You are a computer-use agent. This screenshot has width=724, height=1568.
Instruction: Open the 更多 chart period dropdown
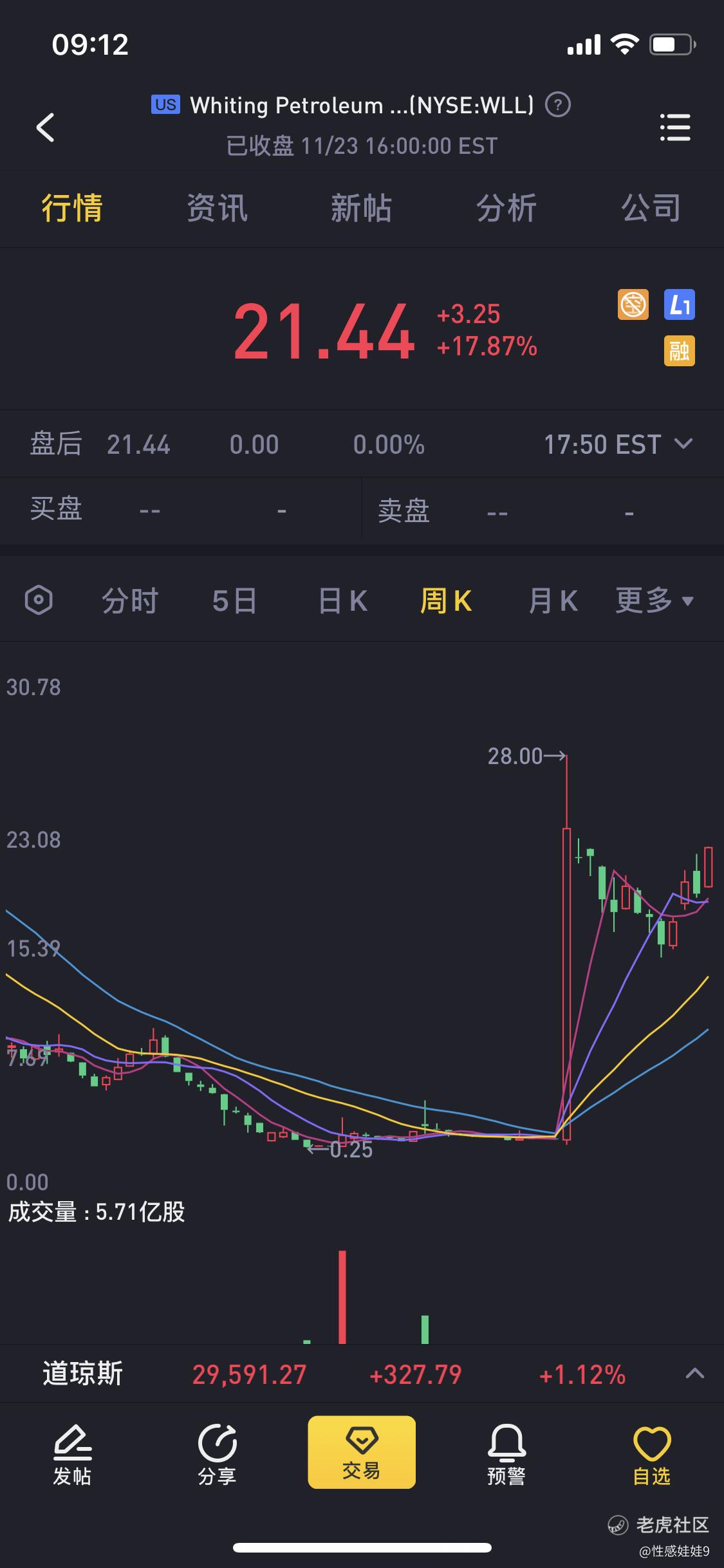coord(655,601)
